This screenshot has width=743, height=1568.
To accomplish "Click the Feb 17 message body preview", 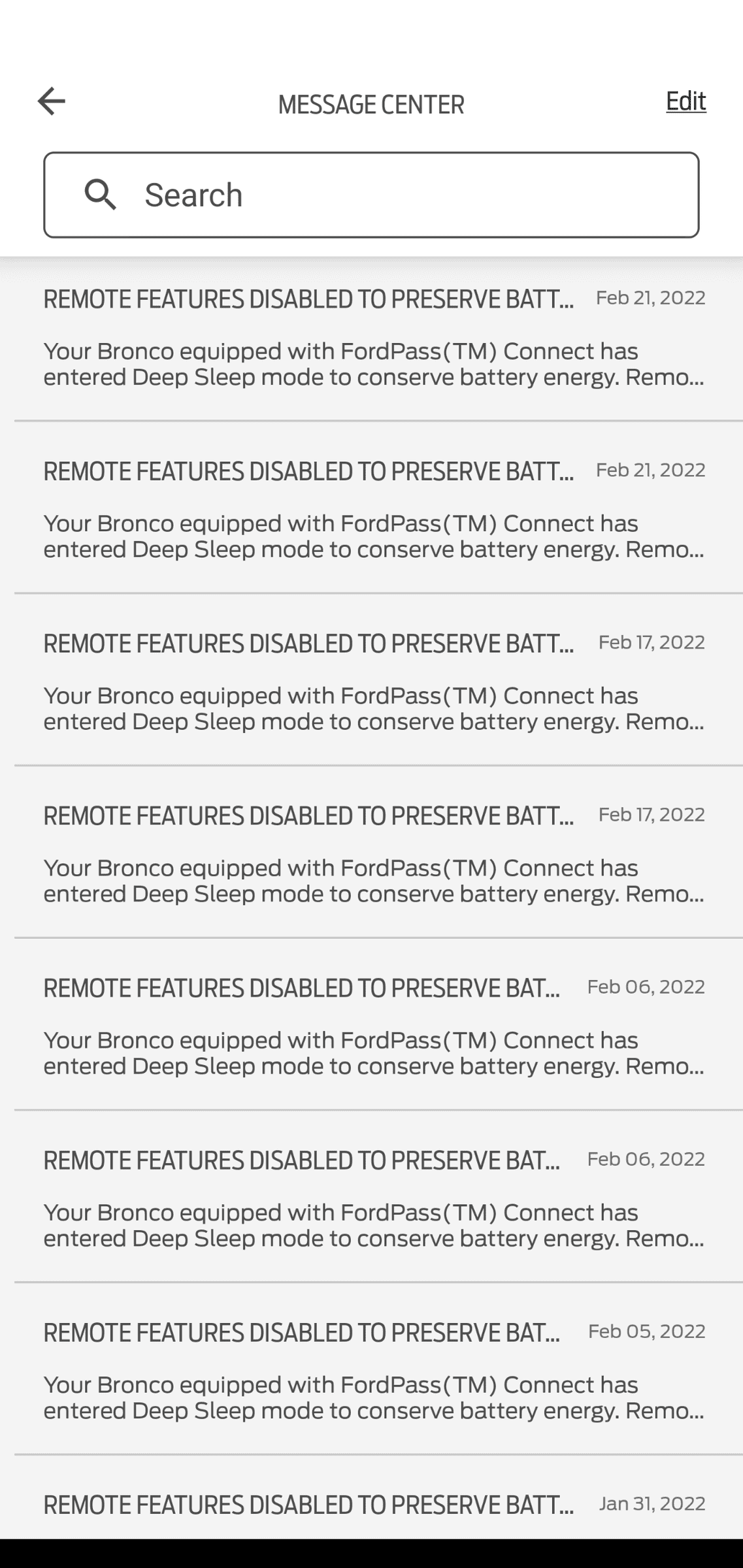I will pyautogui.click(x=372, y=709).
